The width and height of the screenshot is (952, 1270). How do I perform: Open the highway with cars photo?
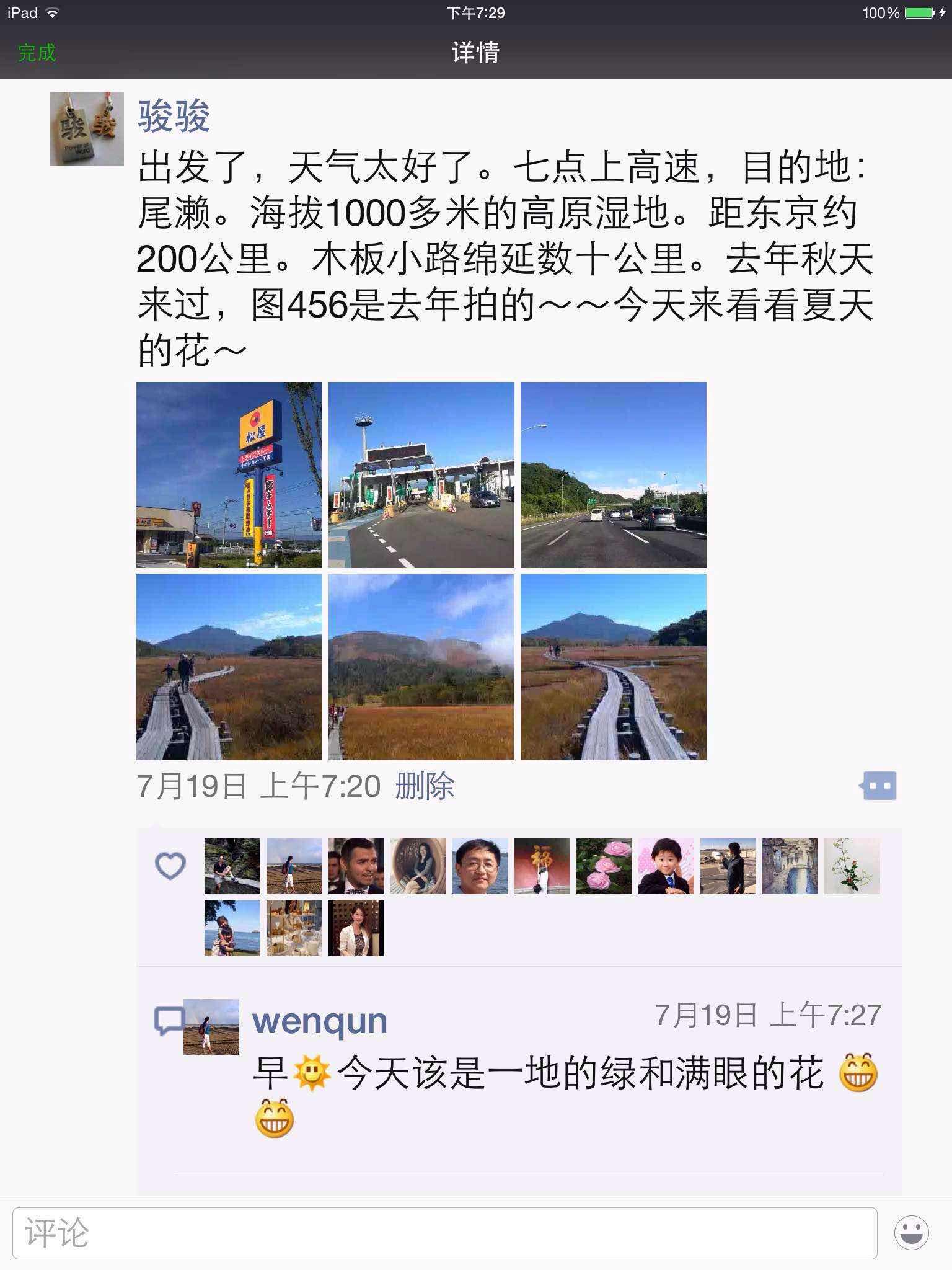[x=614, y=475]
